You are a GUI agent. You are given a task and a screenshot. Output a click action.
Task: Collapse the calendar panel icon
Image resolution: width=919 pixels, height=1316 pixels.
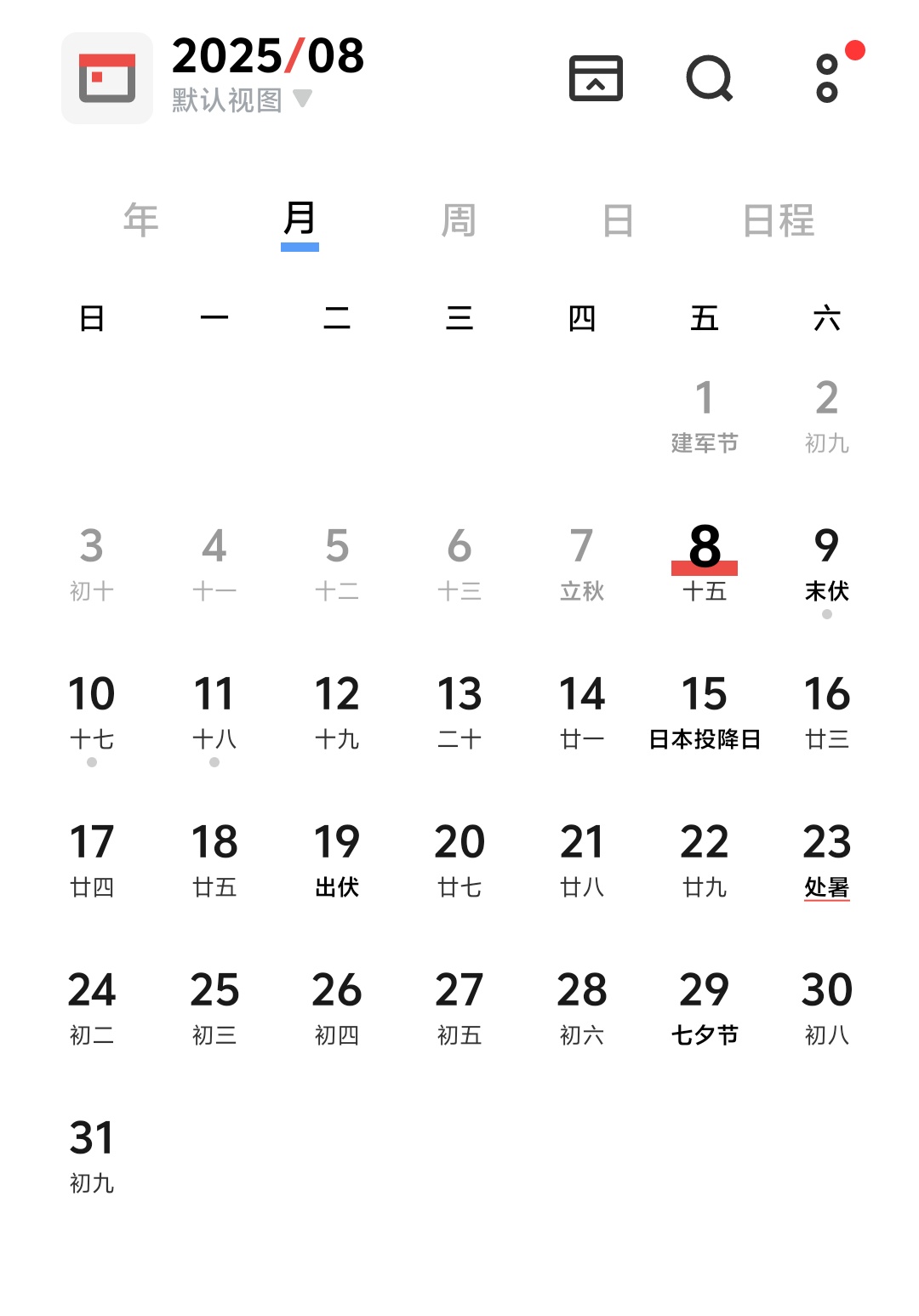point(596,78)
